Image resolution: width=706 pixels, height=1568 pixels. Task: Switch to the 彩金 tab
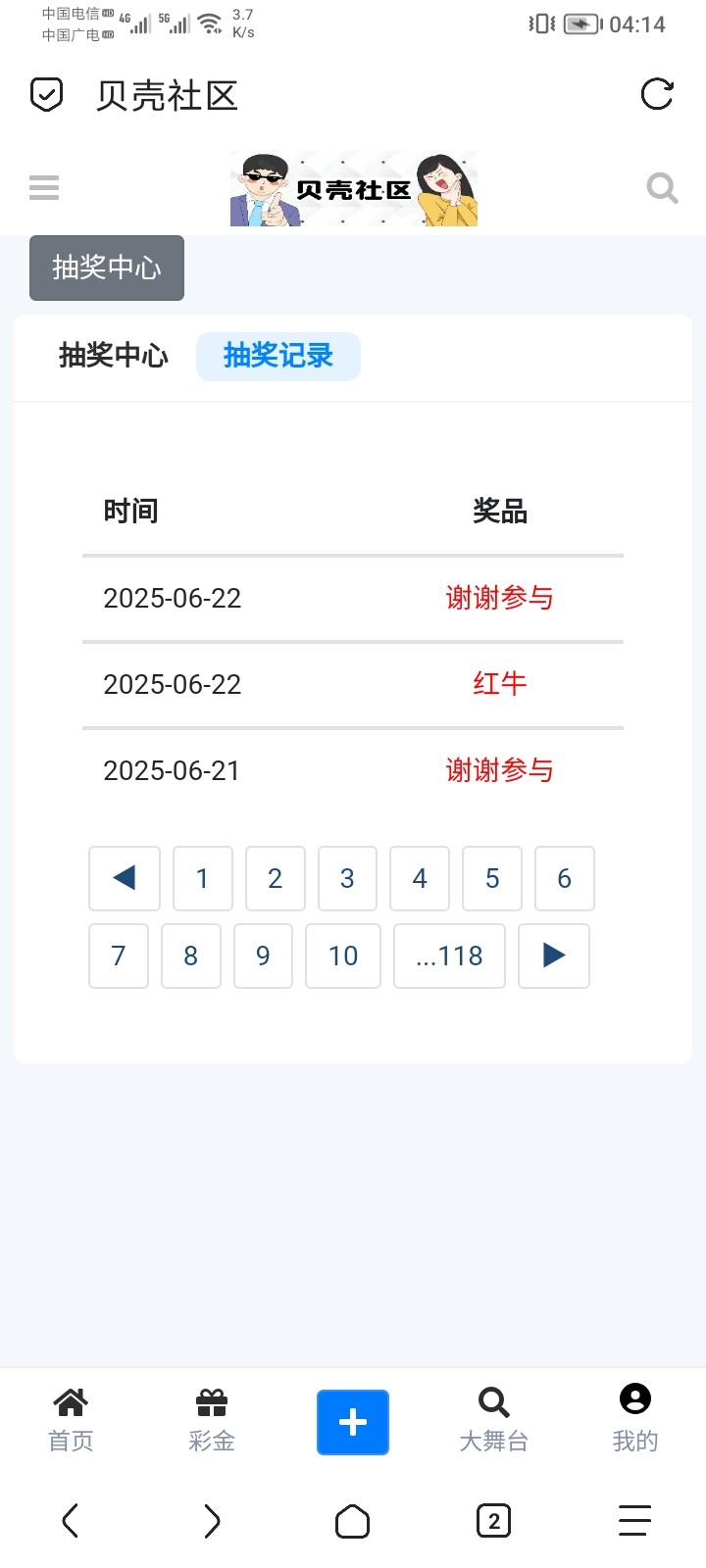coord(212,1420)
